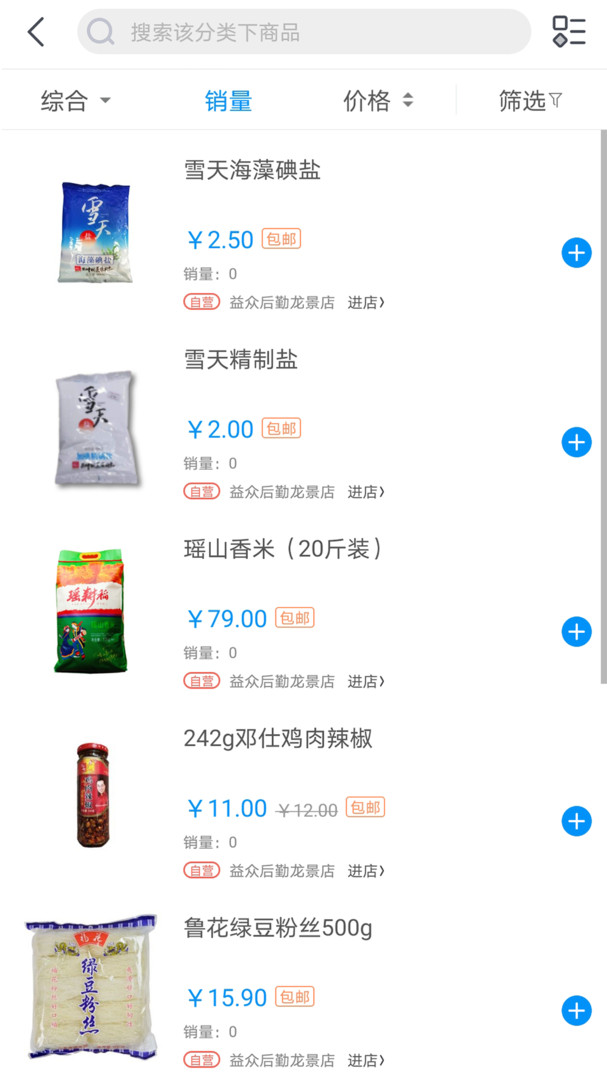607x1080 pixels.
Task: Visit the store via 进店 under 瑶山香米
Action: [366, 681]
